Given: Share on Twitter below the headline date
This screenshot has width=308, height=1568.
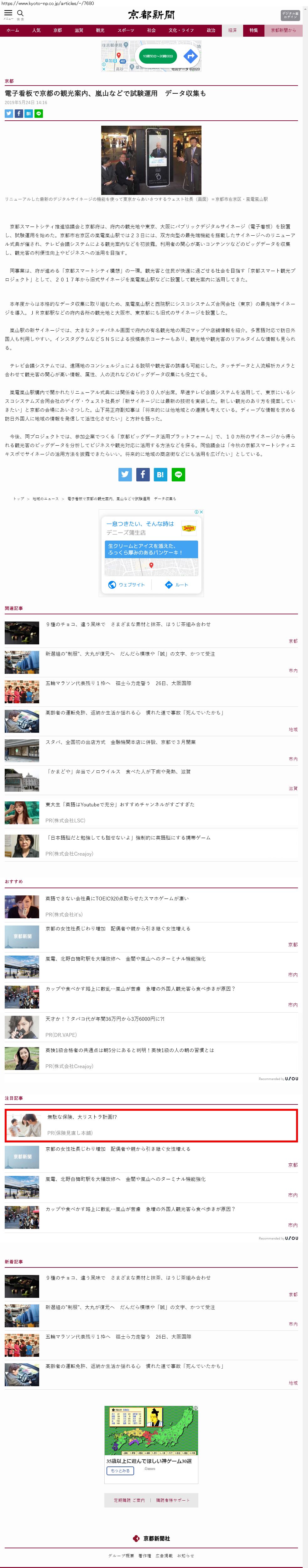Looking at the screenshot, I should pos(8,113).
